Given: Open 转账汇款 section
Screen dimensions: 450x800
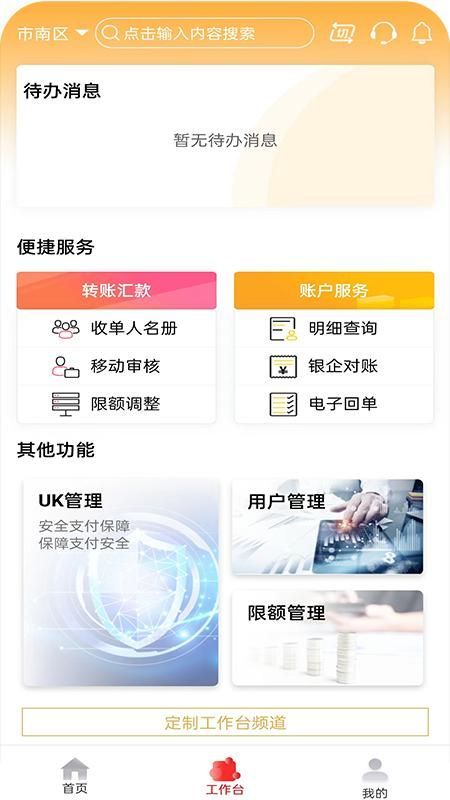Looking at the screenshot, I should pyautogui.click(x=116, y=290).
